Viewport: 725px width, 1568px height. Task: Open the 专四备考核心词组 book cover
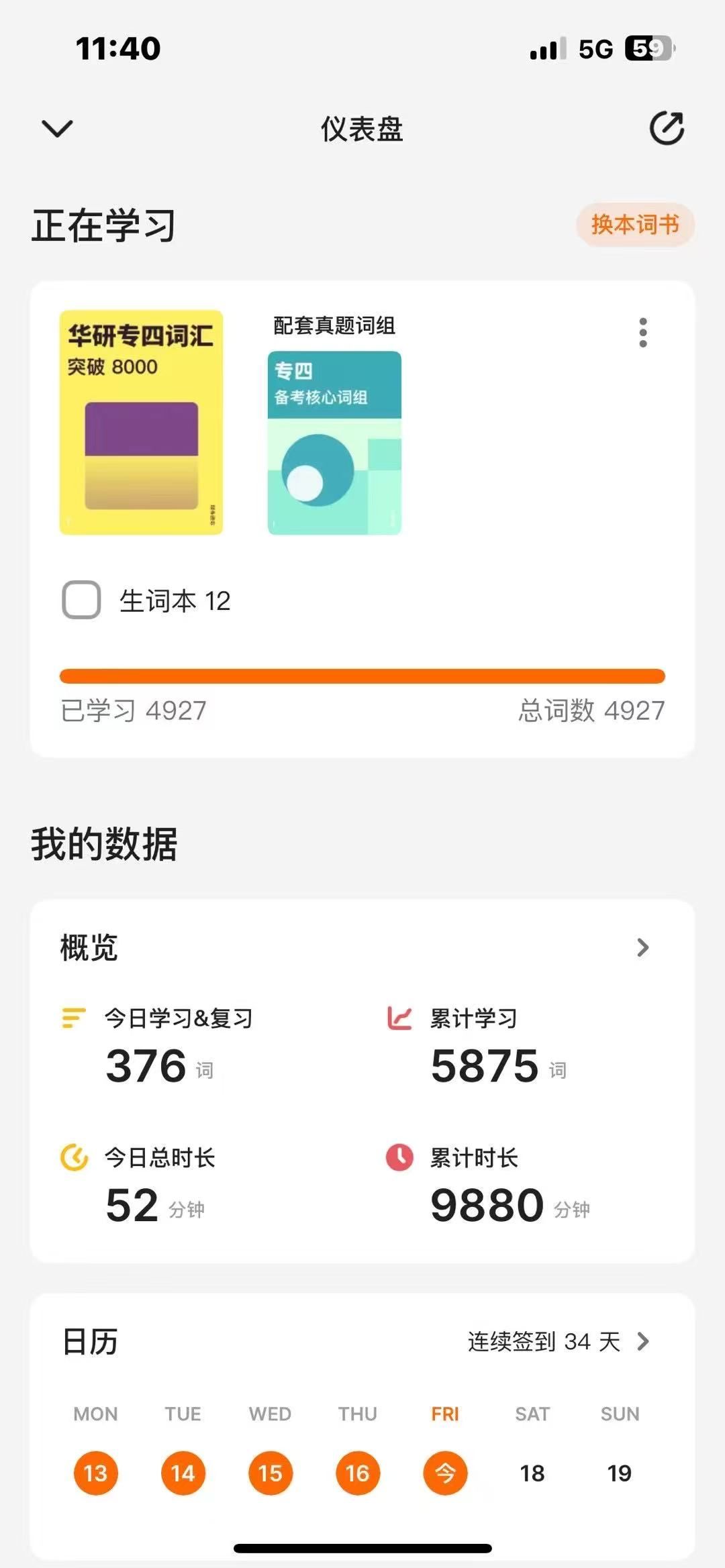(334, 442)
